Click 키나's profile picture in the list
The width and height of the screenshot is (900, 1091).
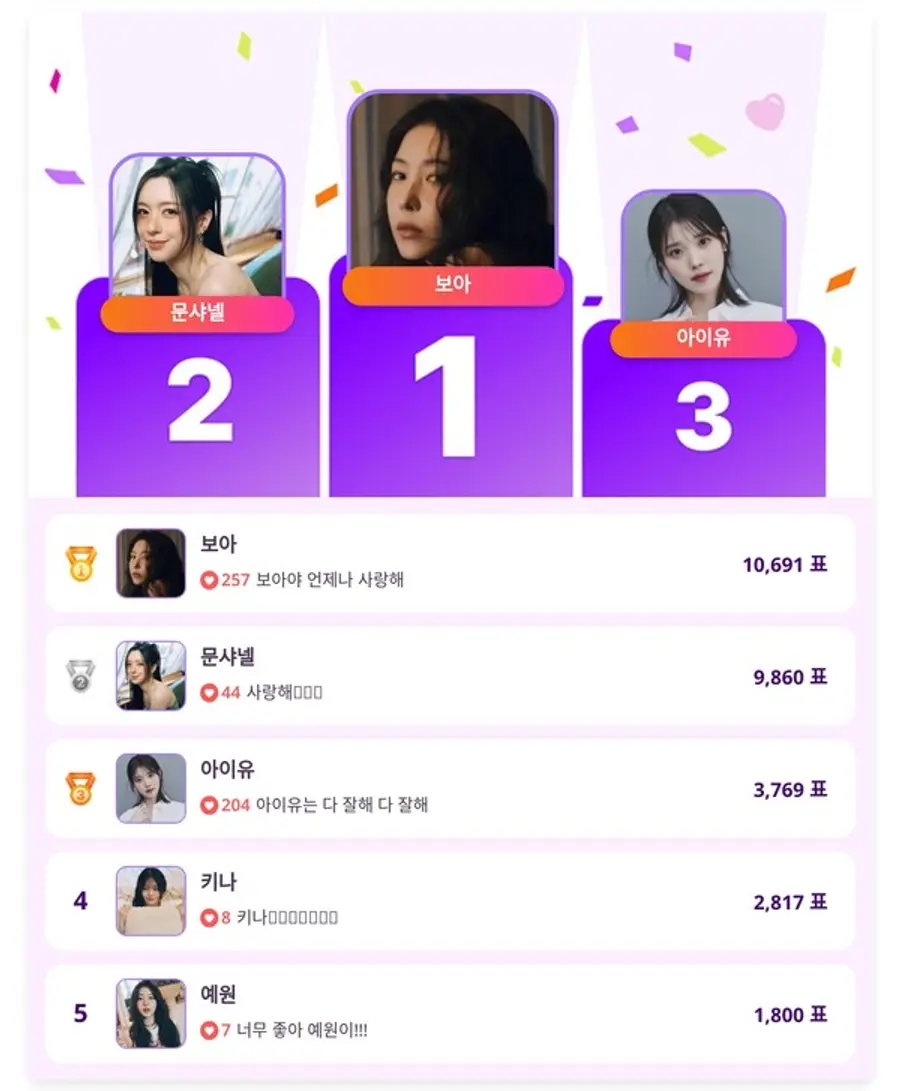click(x=149, y=901)
